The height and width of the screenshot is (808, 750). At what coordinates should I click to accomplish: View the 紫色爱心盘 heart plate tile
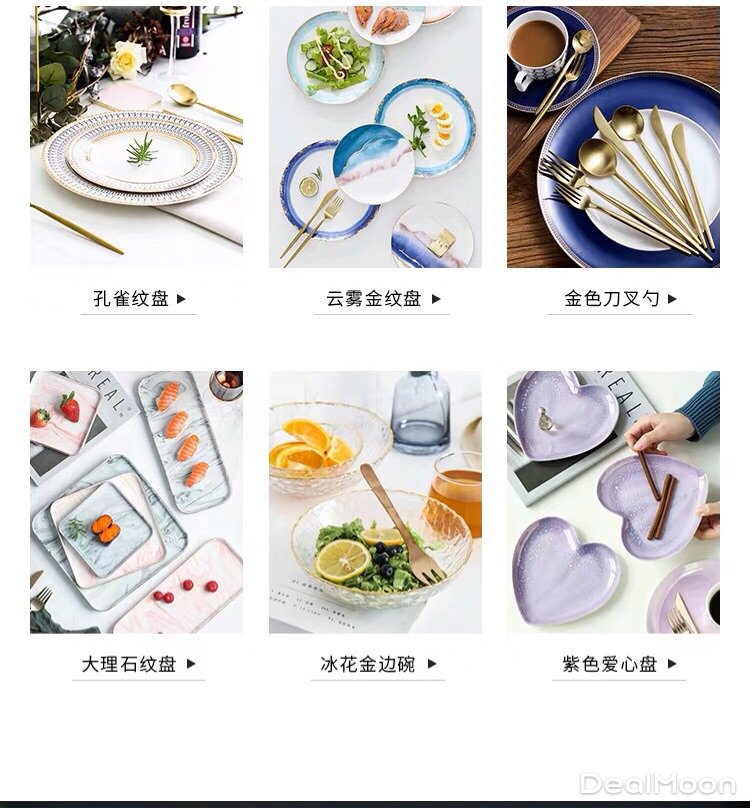[x=618, y=663]
